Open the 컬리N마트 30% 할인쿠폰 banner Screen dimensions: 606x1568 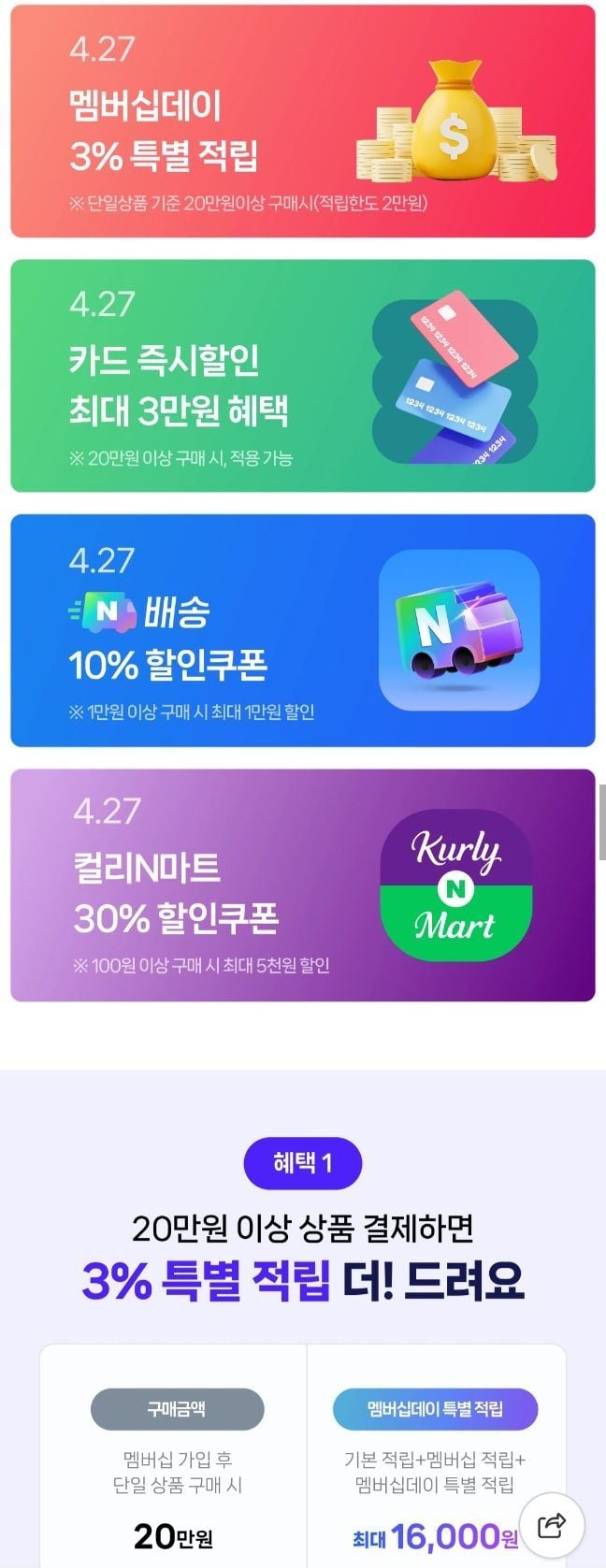[302, 885]
